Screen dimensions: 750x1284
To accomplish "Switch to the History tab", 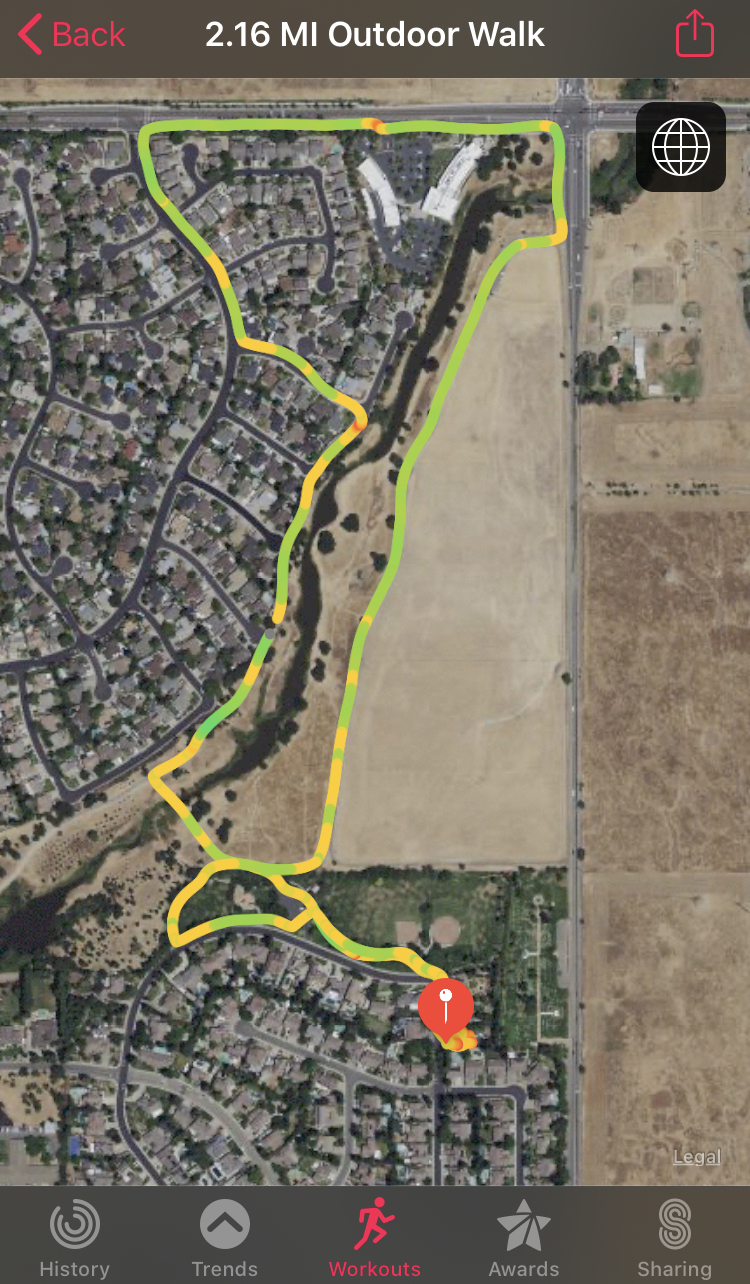I will click(x=74, y=1238).
